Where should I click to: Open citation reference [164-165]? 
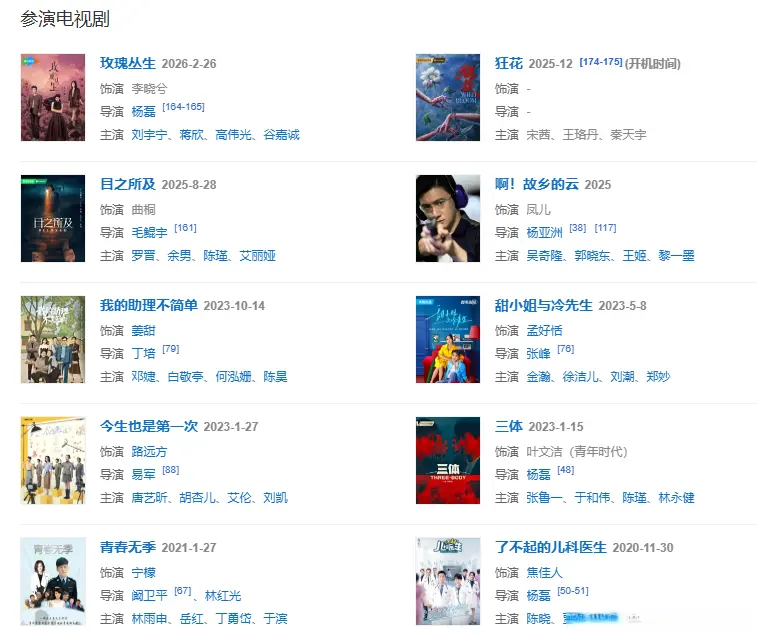coord(183,107)
